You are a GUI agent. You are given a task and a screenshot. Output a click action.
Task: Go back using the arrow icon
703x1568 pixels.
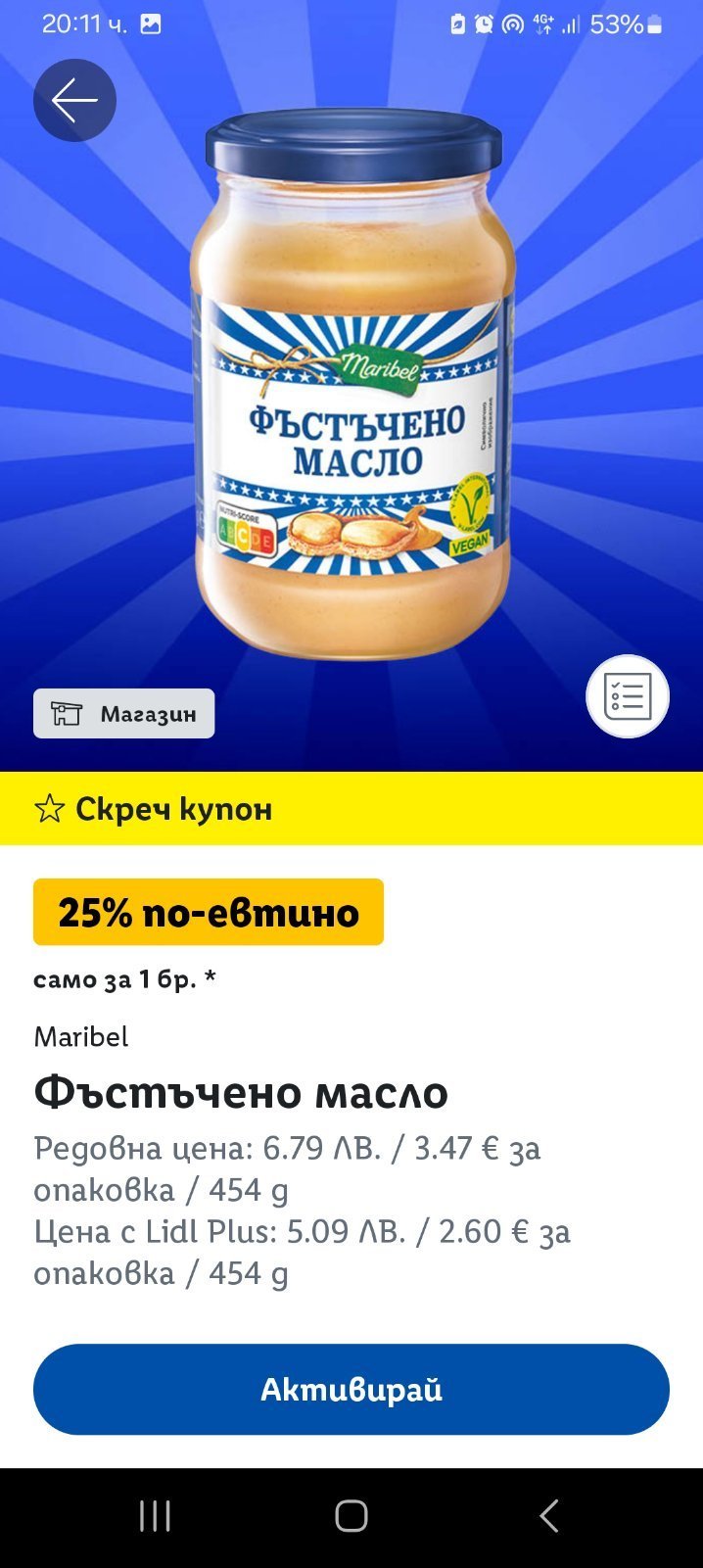[x=74, y=100]
